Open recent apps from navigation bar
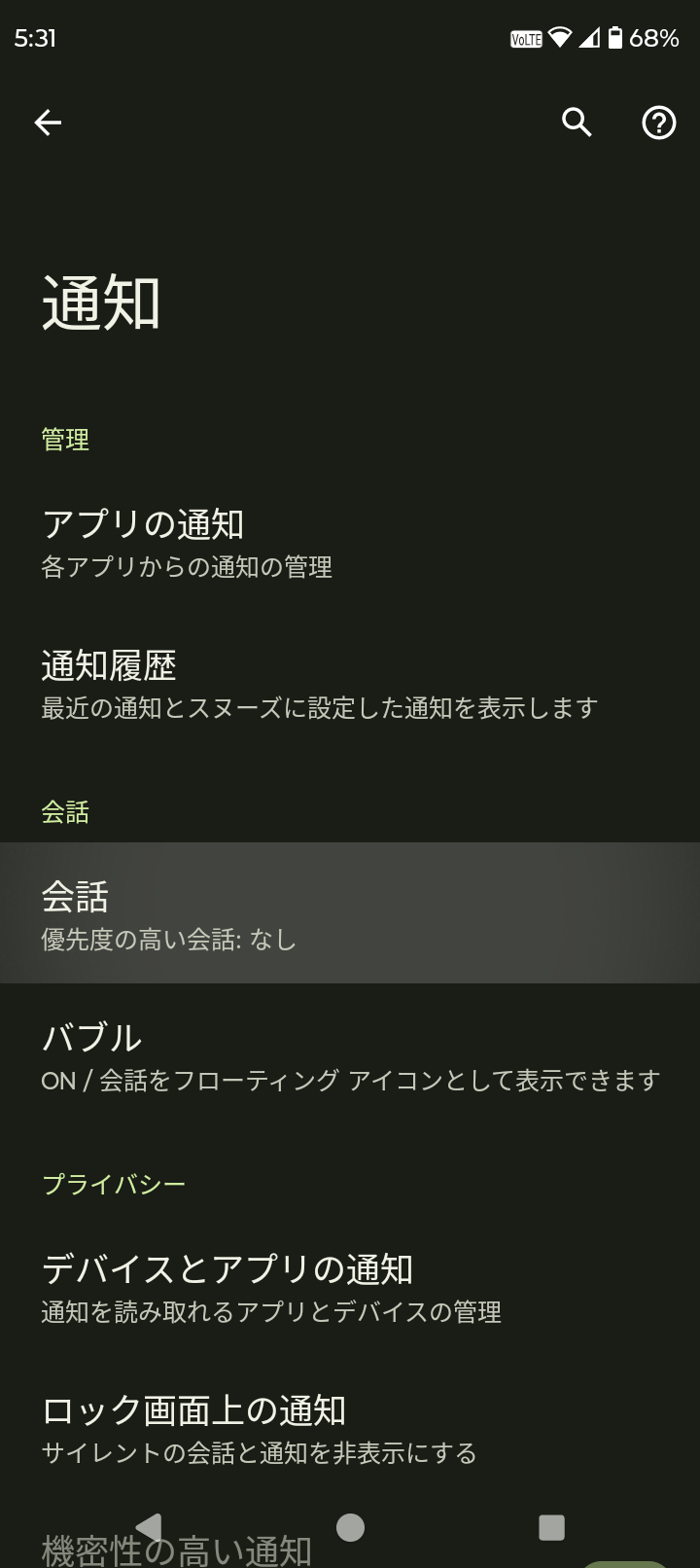Image resolution: width=700 pixels, height=1568 pixels. (x=551, y=1527)
